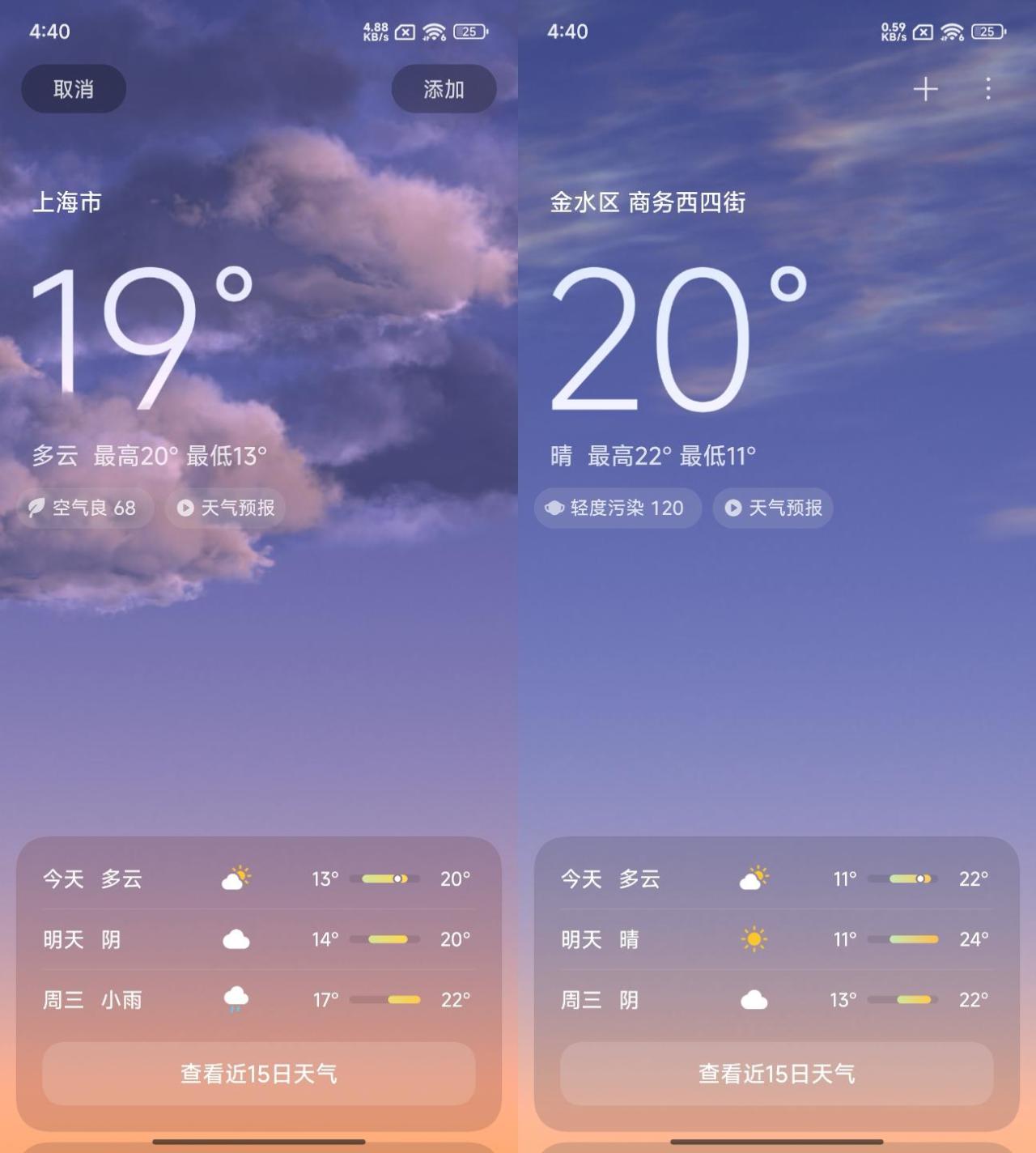Open the 空气良 68 air quality chip
The height and width of the screenshot is (1153, 1036).
[x=84, y=508]
